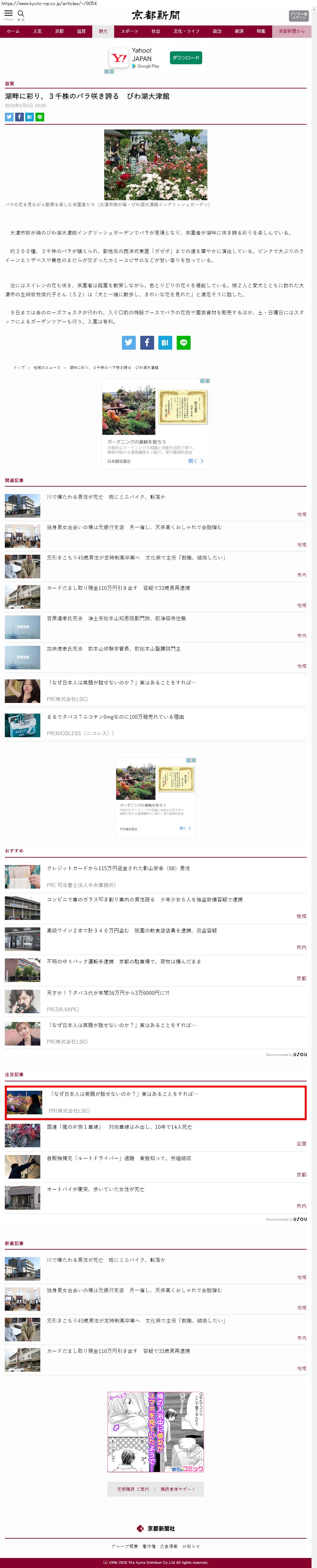
Task: Switch to the スポーツ tab
Action: pos(129,31)
